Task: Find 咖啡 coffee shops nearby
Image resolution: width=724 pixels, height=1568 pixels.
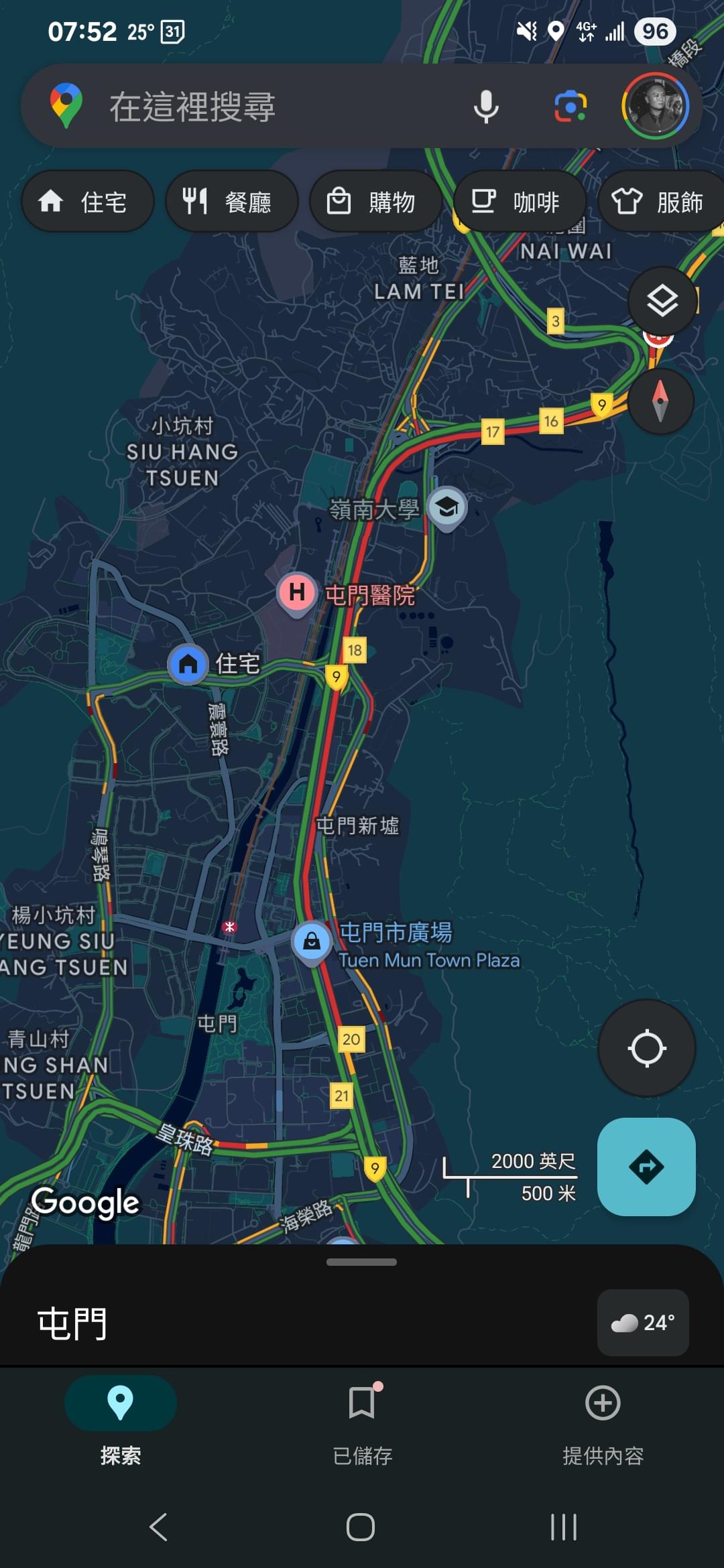Action: [x=519, y=202]
